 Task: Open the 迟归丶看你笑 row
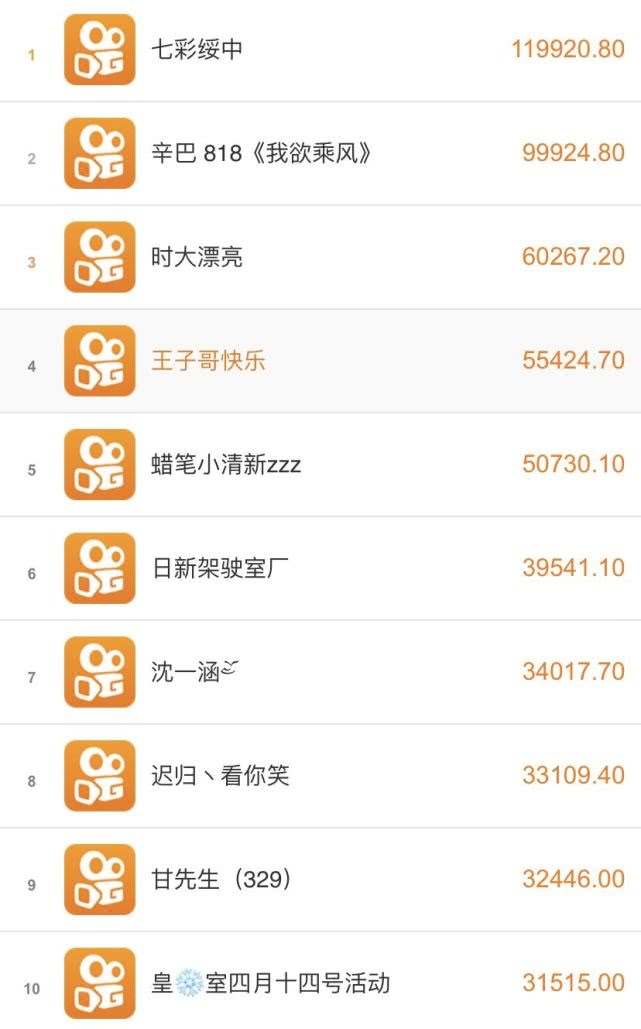(220, 776)
